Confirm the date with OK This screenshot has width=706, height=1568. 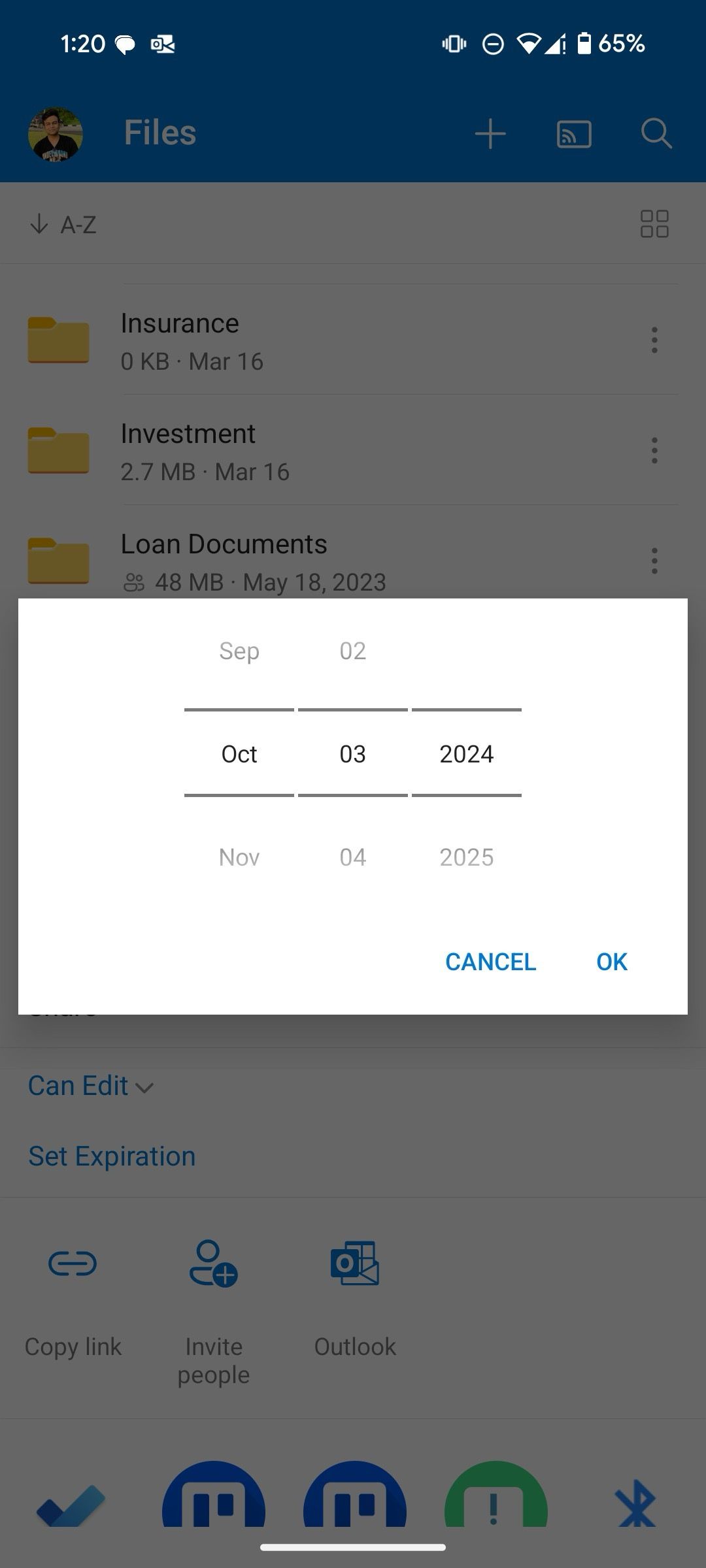611,961
